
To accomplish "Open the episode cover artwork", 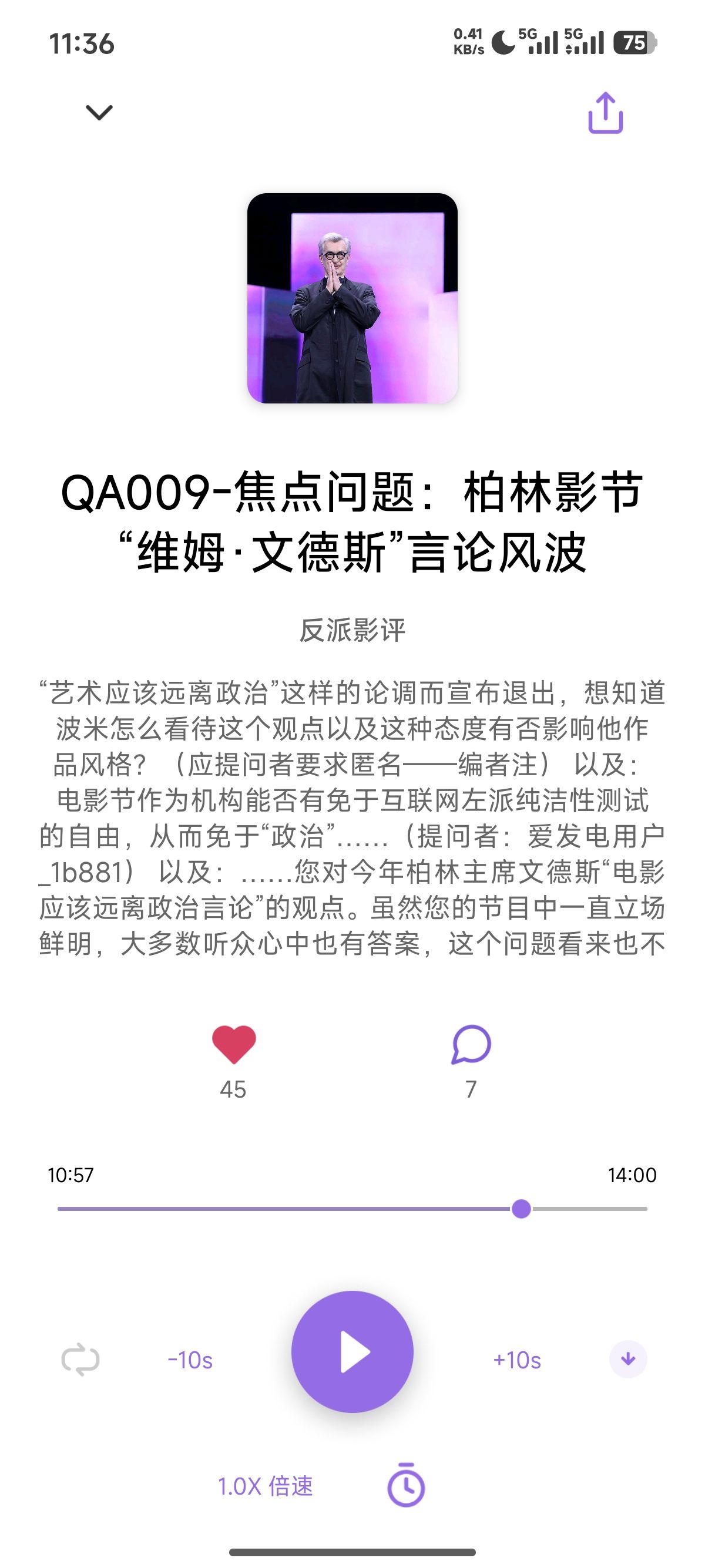I will pyautogui.click(x=352, y=298).
